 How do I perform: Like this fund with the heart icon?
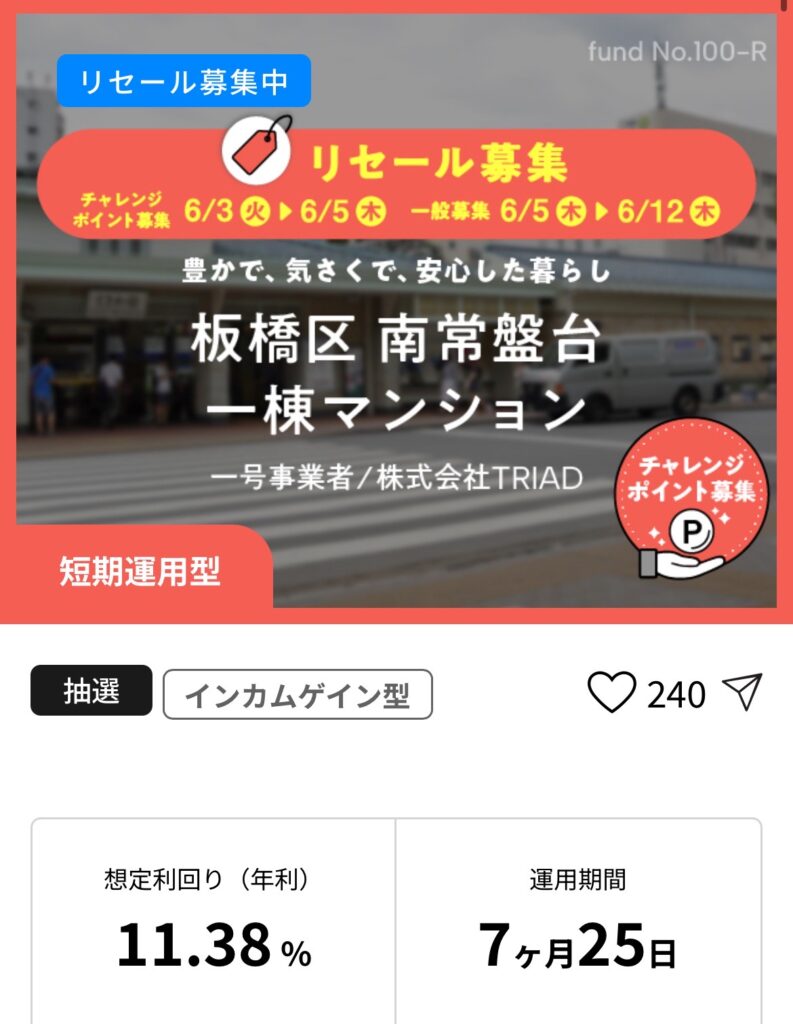coord(611,693)
